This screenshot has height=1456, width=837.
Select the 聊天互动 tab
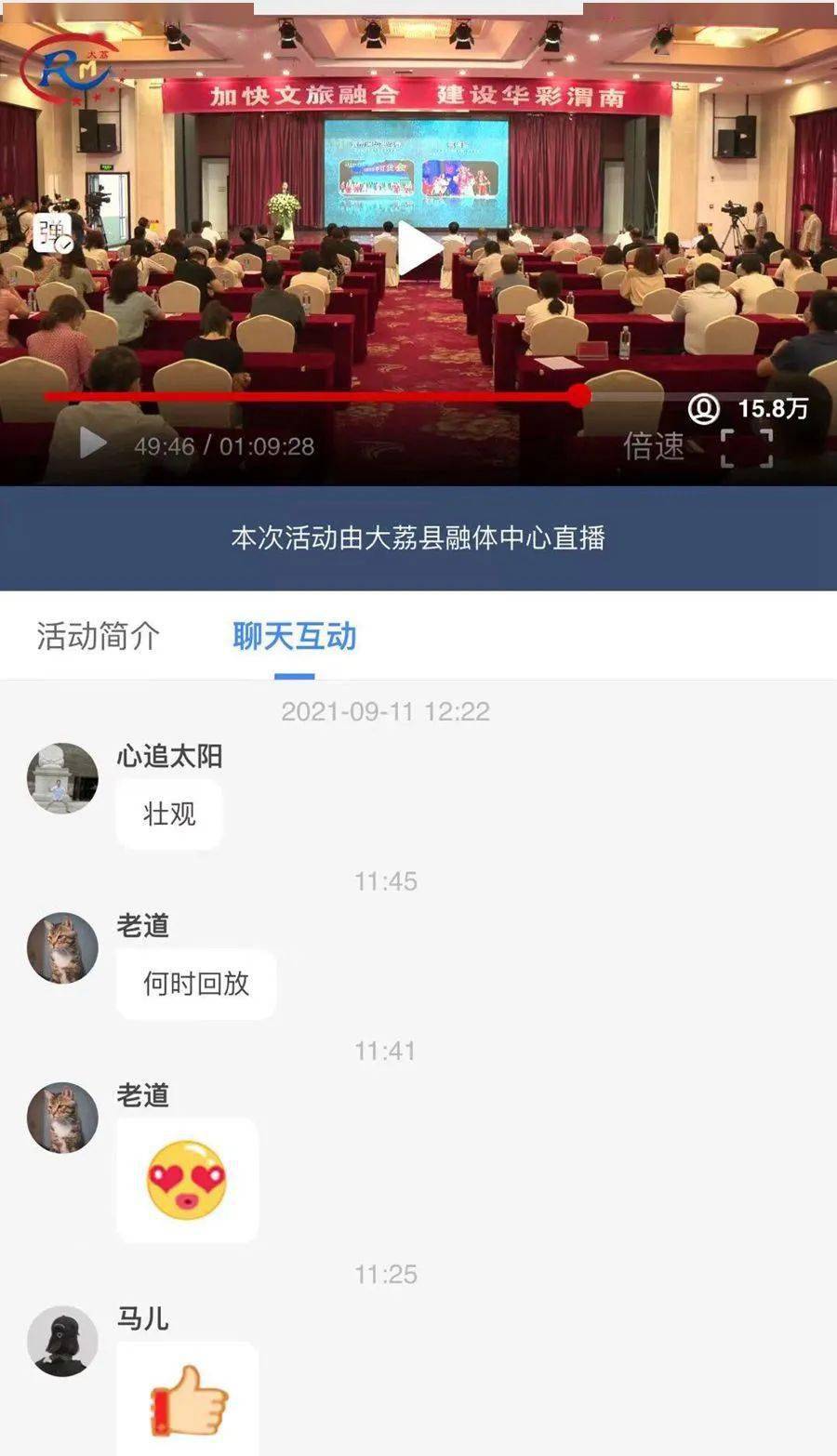click(x=294, y=637)
